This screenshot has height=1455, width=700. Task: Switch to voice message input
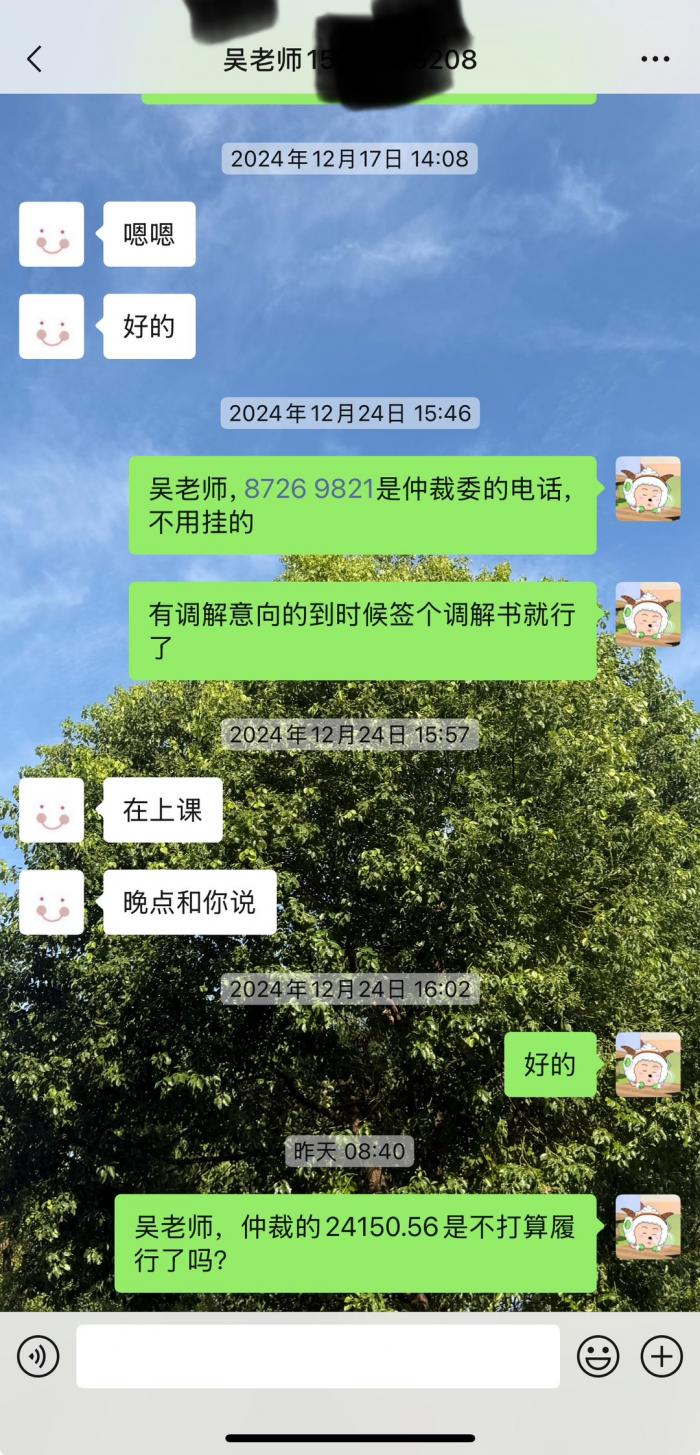click(38, 1356)
